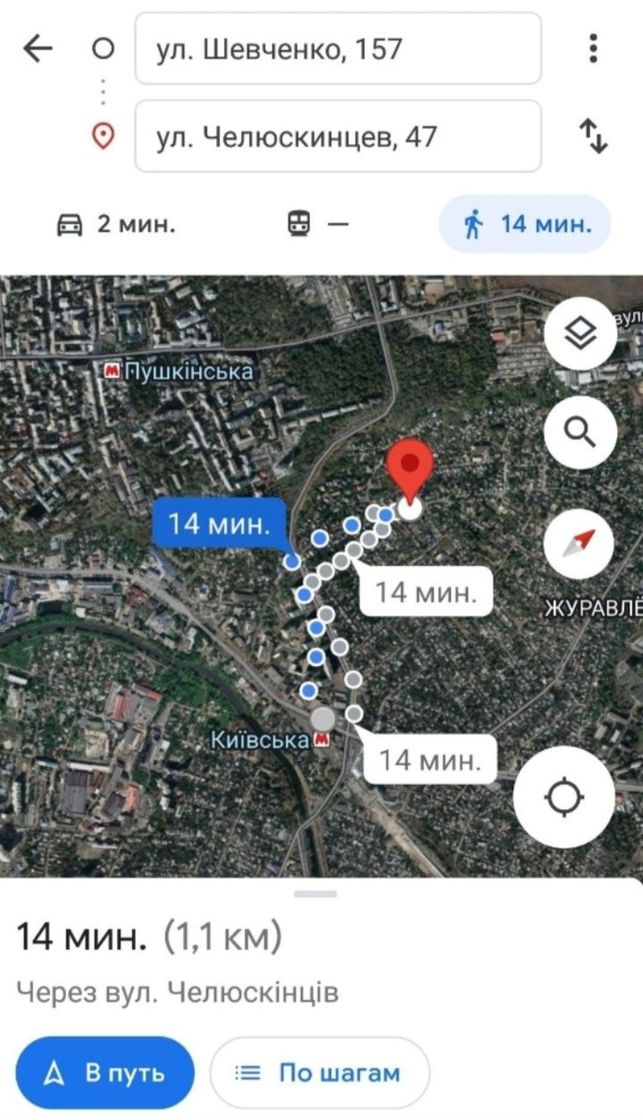Open the map layers button
This screenshot has width=643, height=1120.
580,334
